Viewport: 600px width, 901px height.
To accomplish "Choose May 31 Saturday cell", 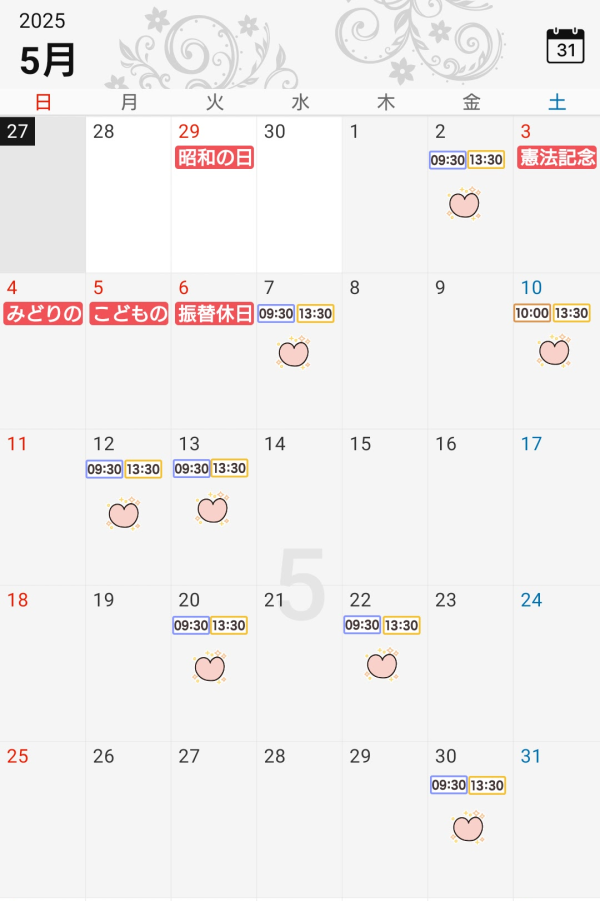I will [x=556, y=820].
